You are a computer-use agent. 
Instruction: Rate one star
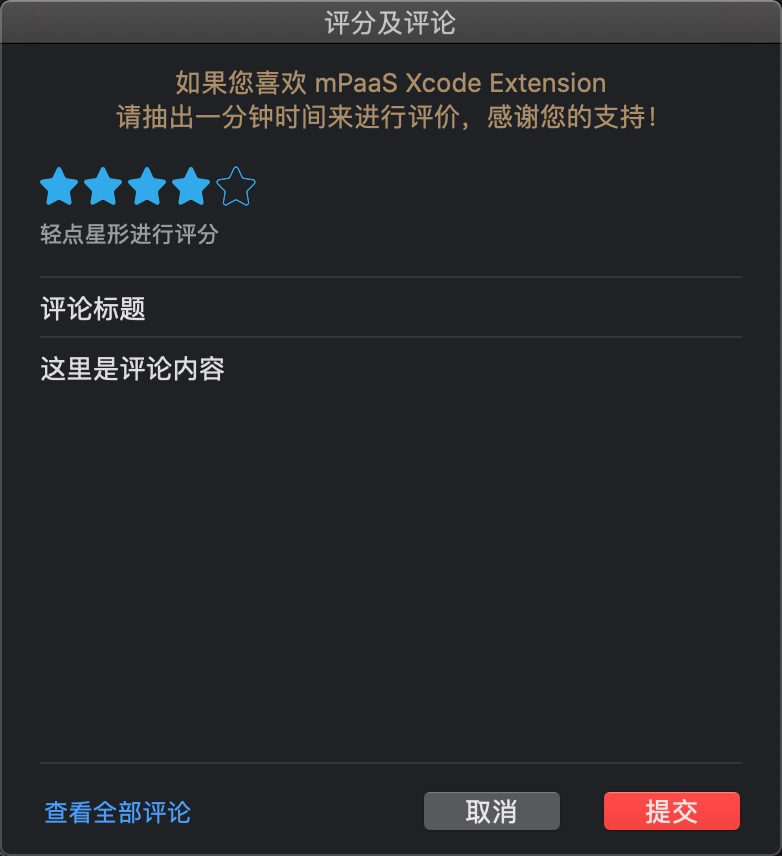(59, 187)
